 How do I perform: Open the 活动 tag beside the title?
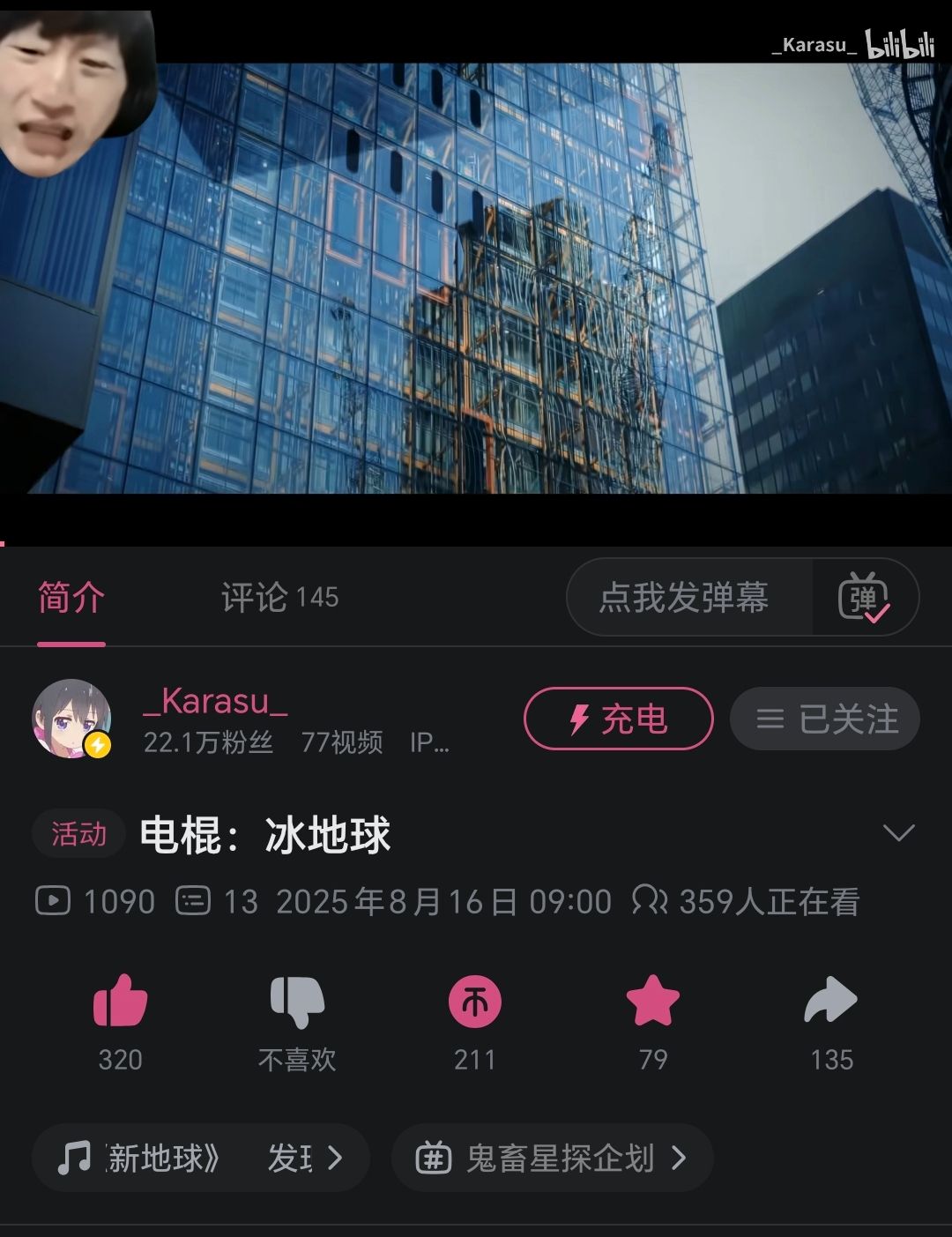[x=78, y=833]
